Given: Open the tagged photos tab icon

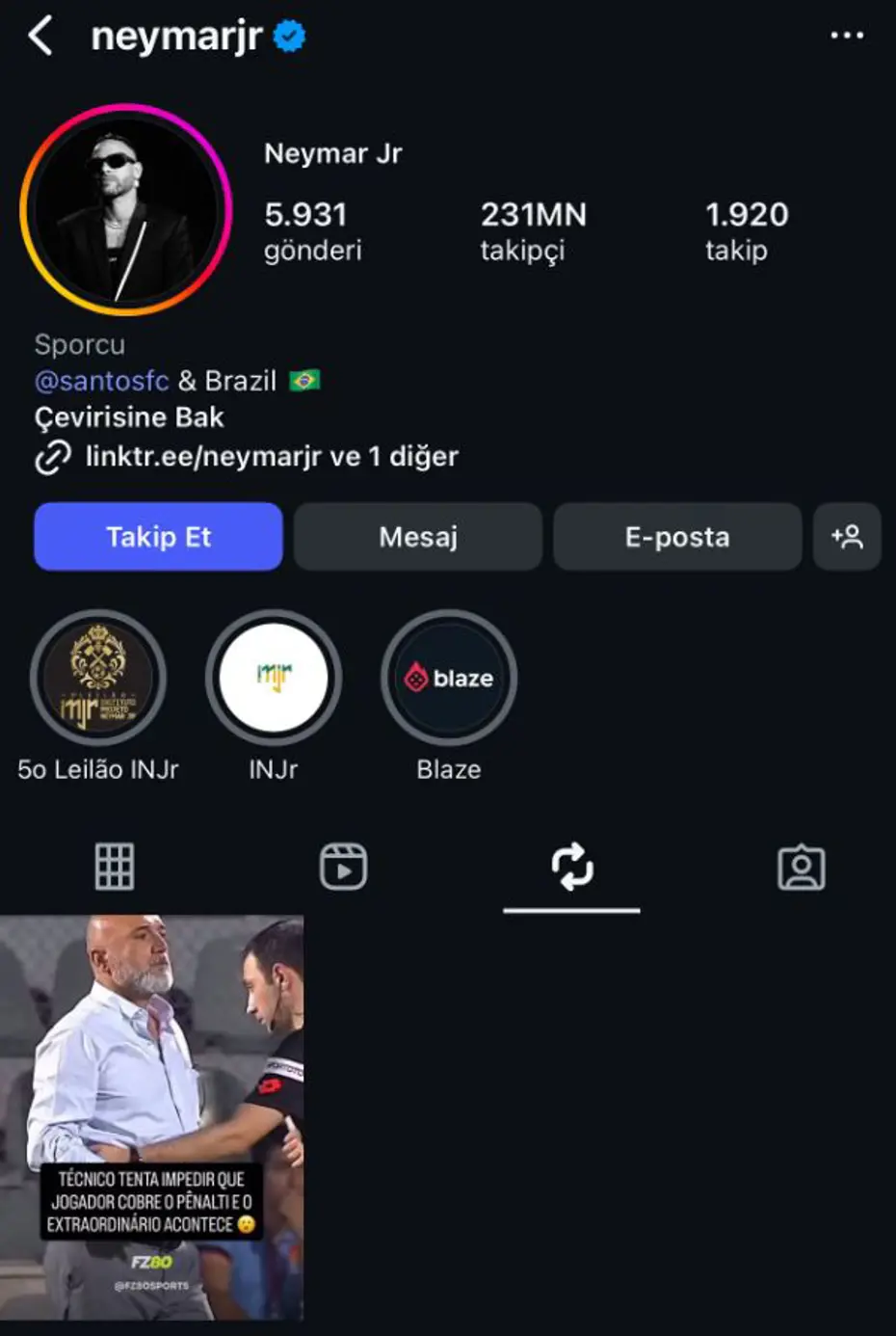Looking at the screenshot, I should pos(802,866).
